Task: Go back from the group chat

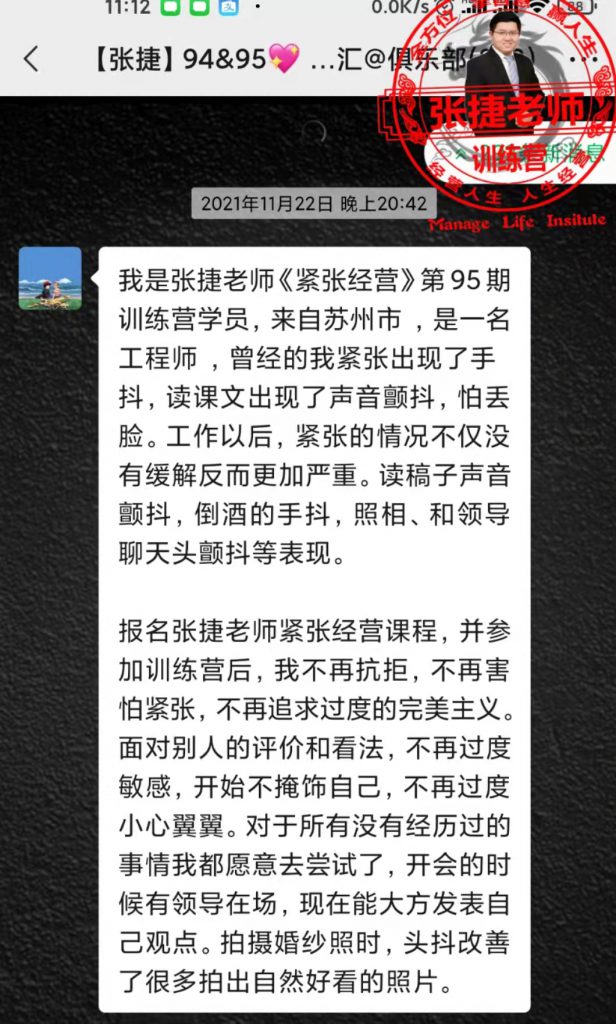Action: tap(31, 59)
